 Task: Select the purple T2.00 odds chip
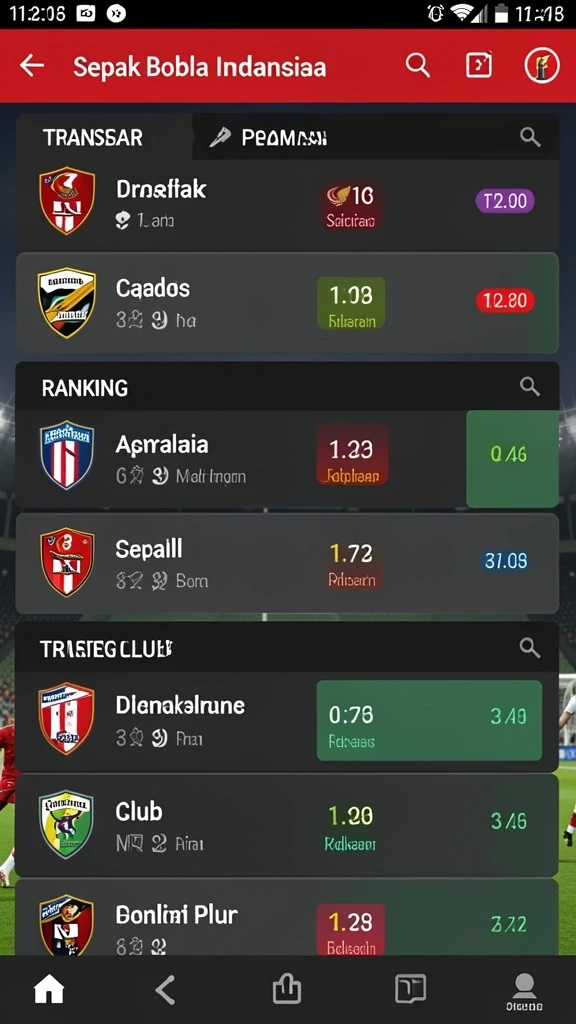[x=505, y=201]
